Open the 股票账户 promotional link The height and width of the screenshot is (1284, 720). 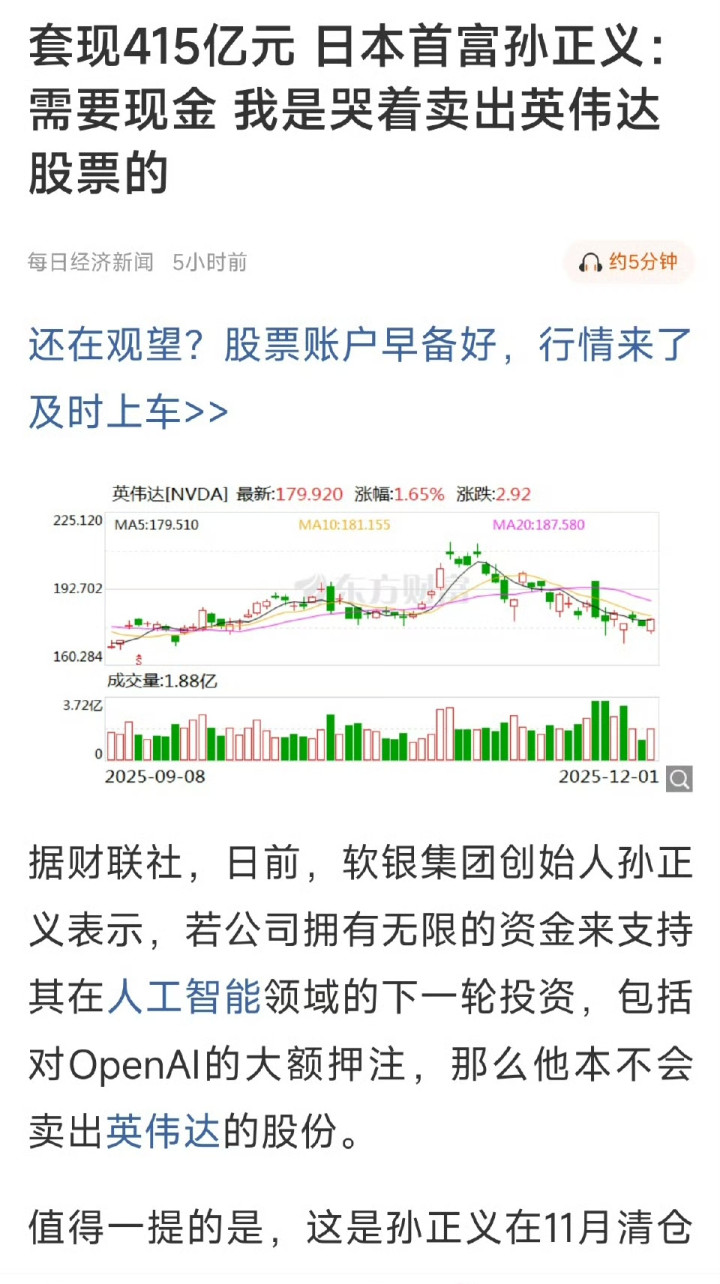[359, 378]
